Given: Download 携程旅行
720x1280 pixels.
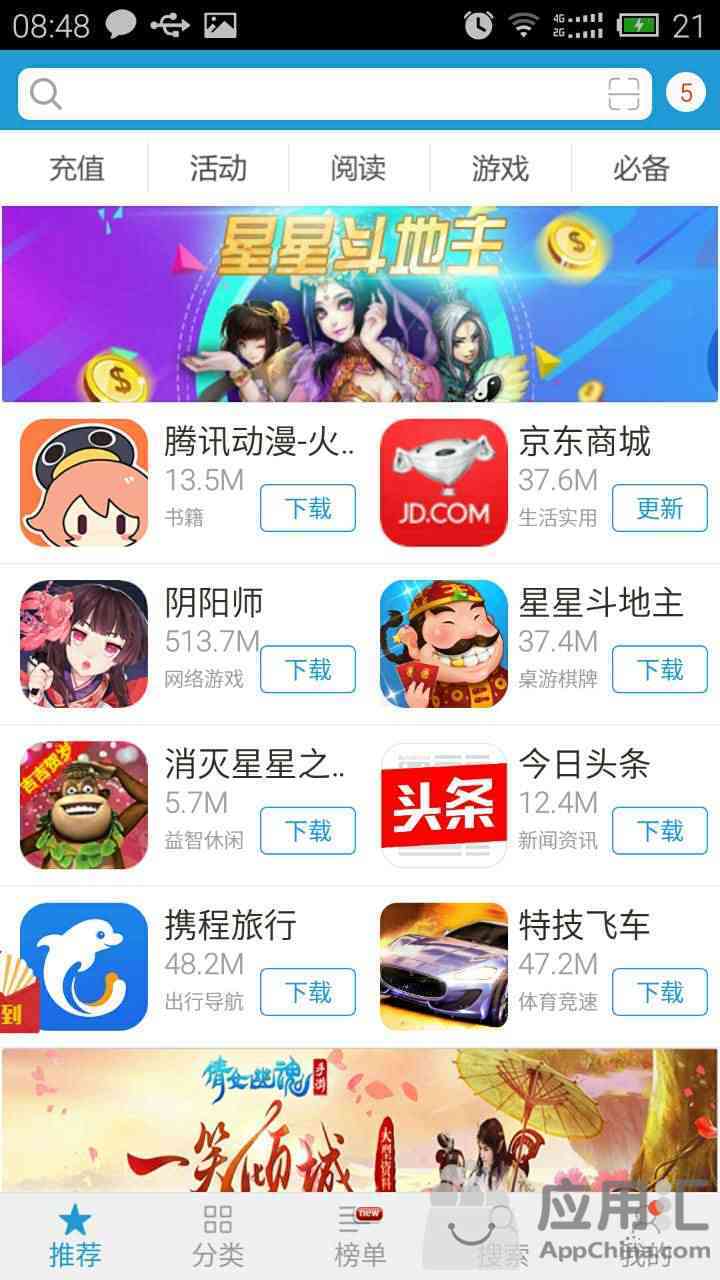Looking at the screenshot, I should click(308, 992).
